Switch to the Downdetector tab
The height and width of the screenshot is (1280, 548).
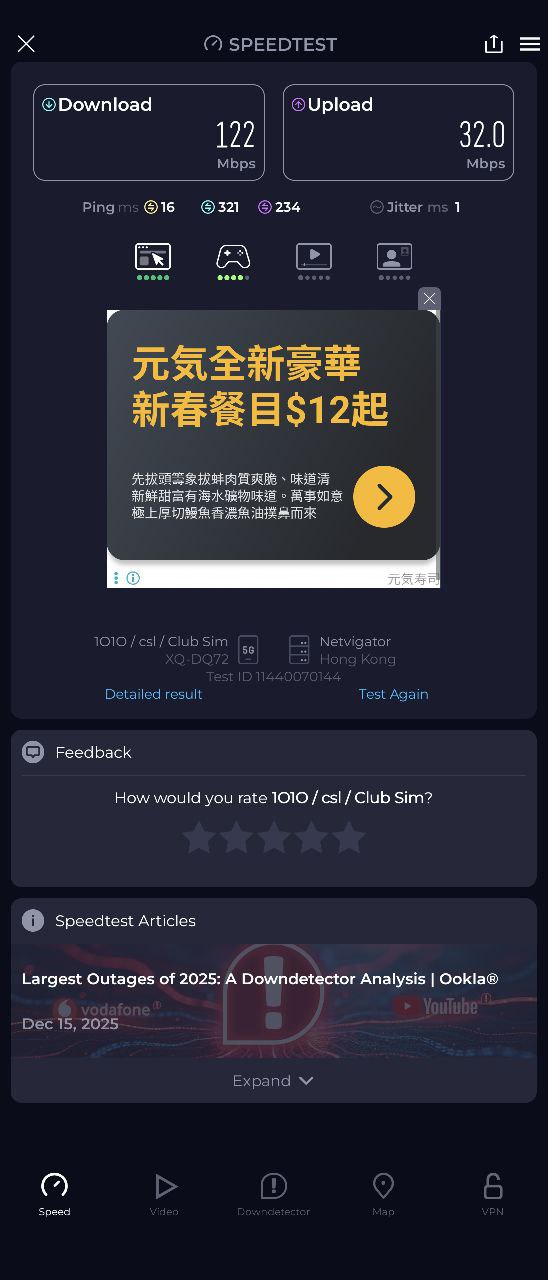click(x=273, y=1194)
